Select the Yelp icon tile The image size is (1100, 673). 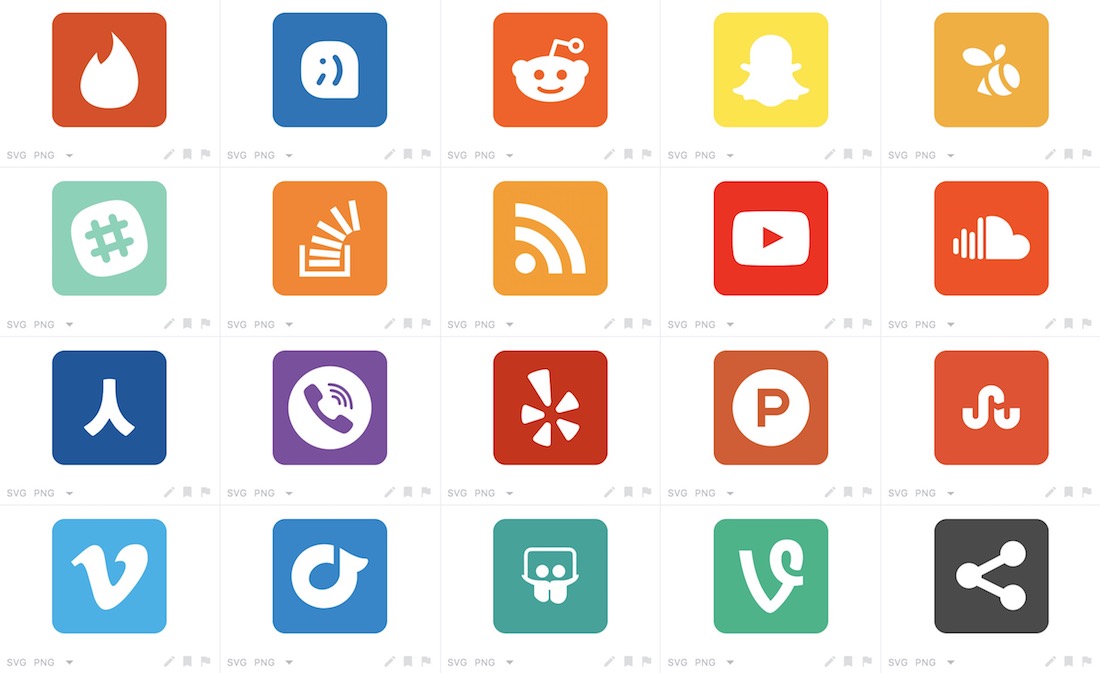[x=550, y=407]
